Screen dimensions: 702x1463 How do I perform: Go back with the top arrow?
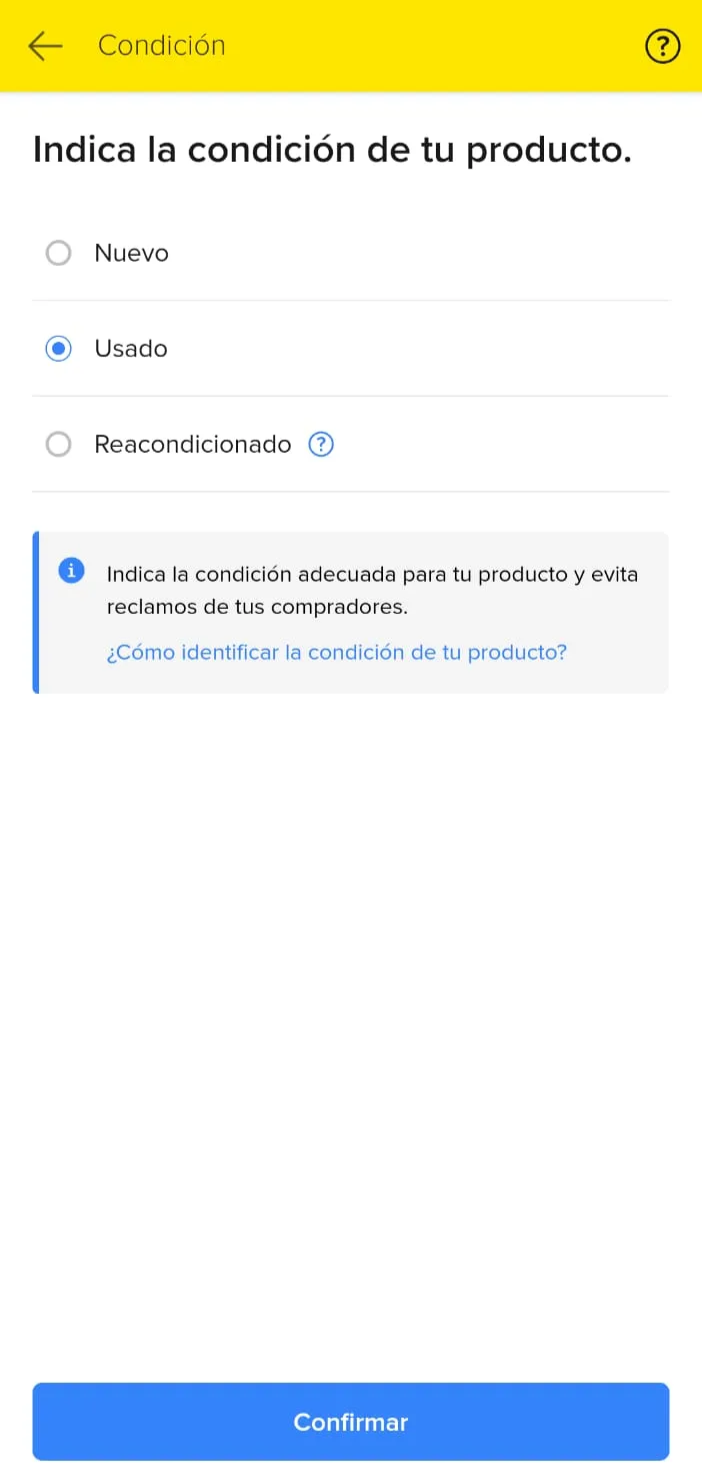(45, 46)
